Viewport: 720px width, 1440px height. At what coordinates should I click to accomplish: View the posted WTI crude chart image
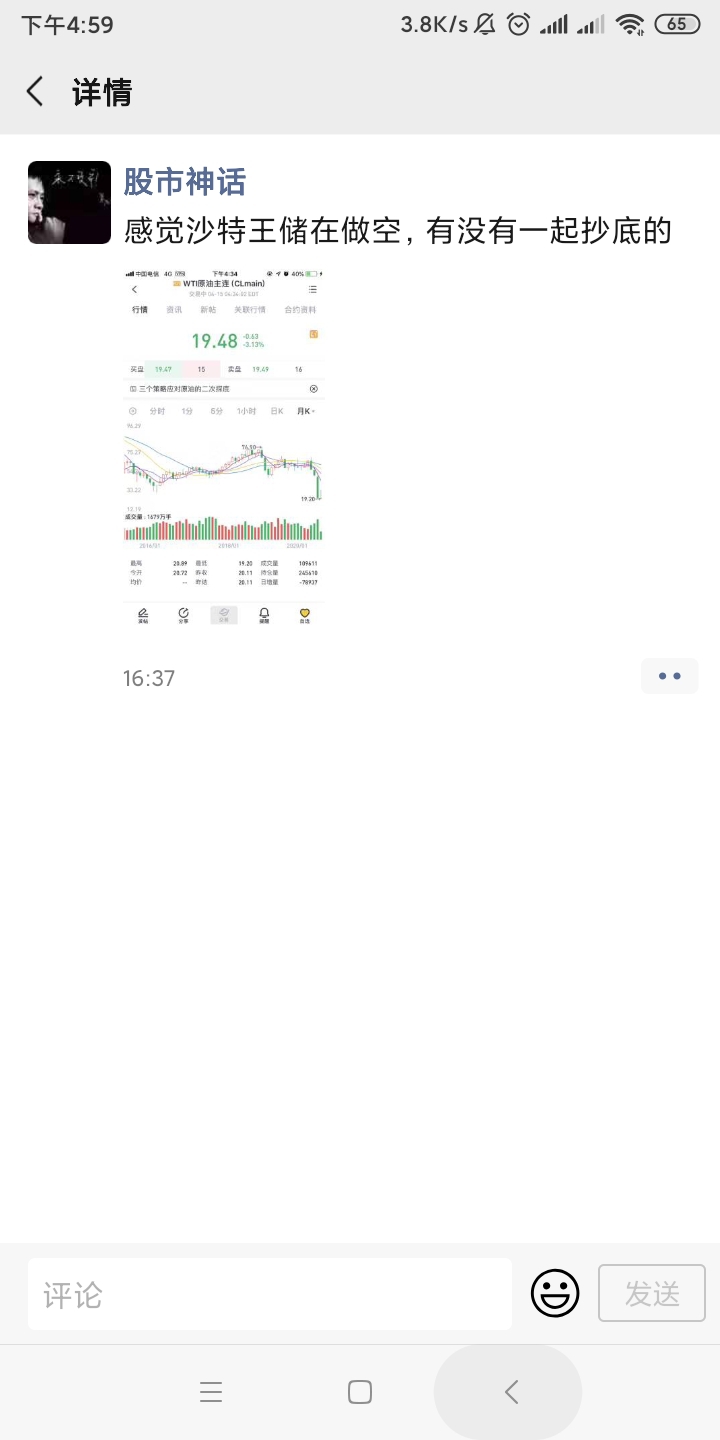224,448
